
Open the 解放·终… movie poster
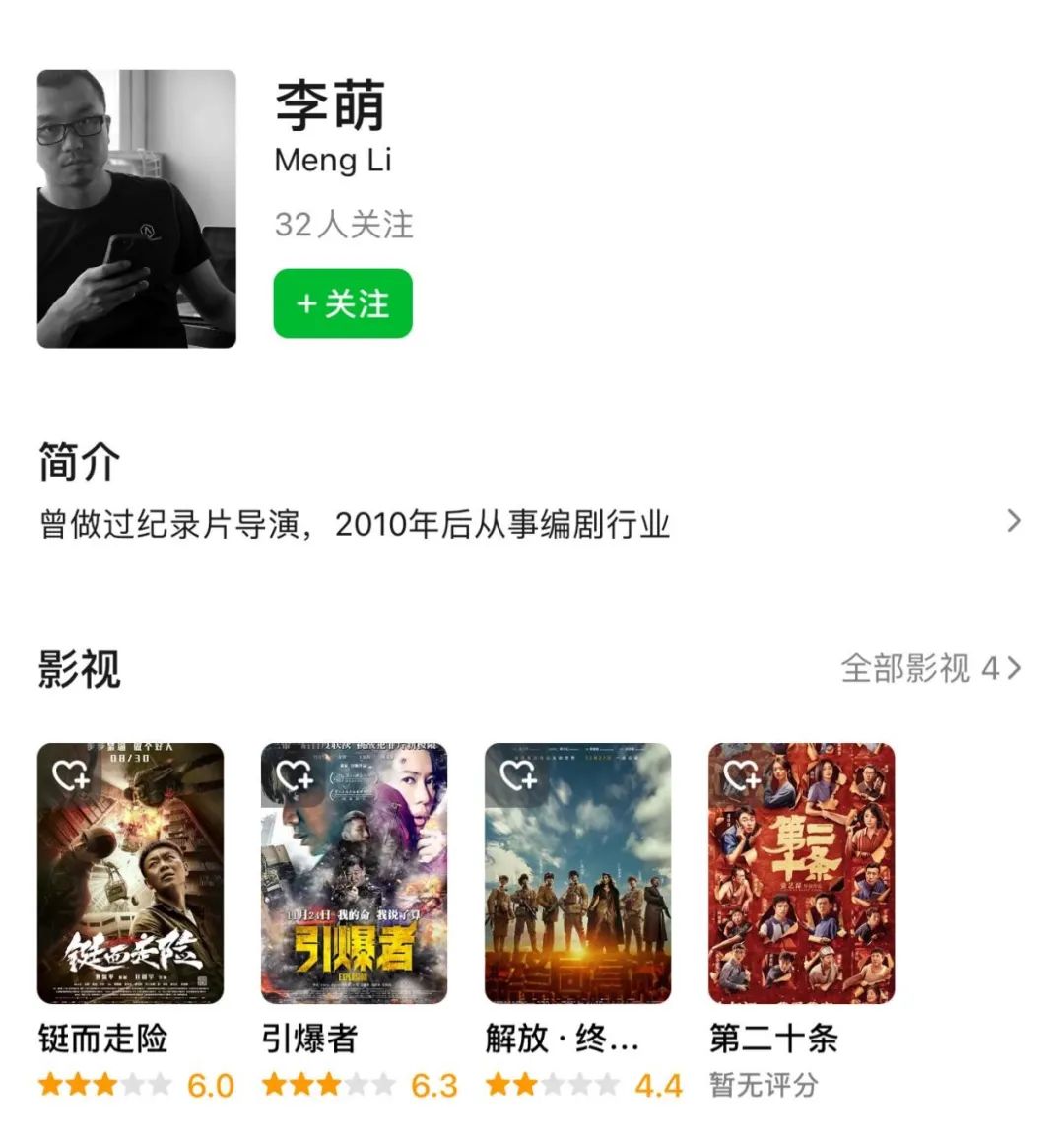click(577, 887)
